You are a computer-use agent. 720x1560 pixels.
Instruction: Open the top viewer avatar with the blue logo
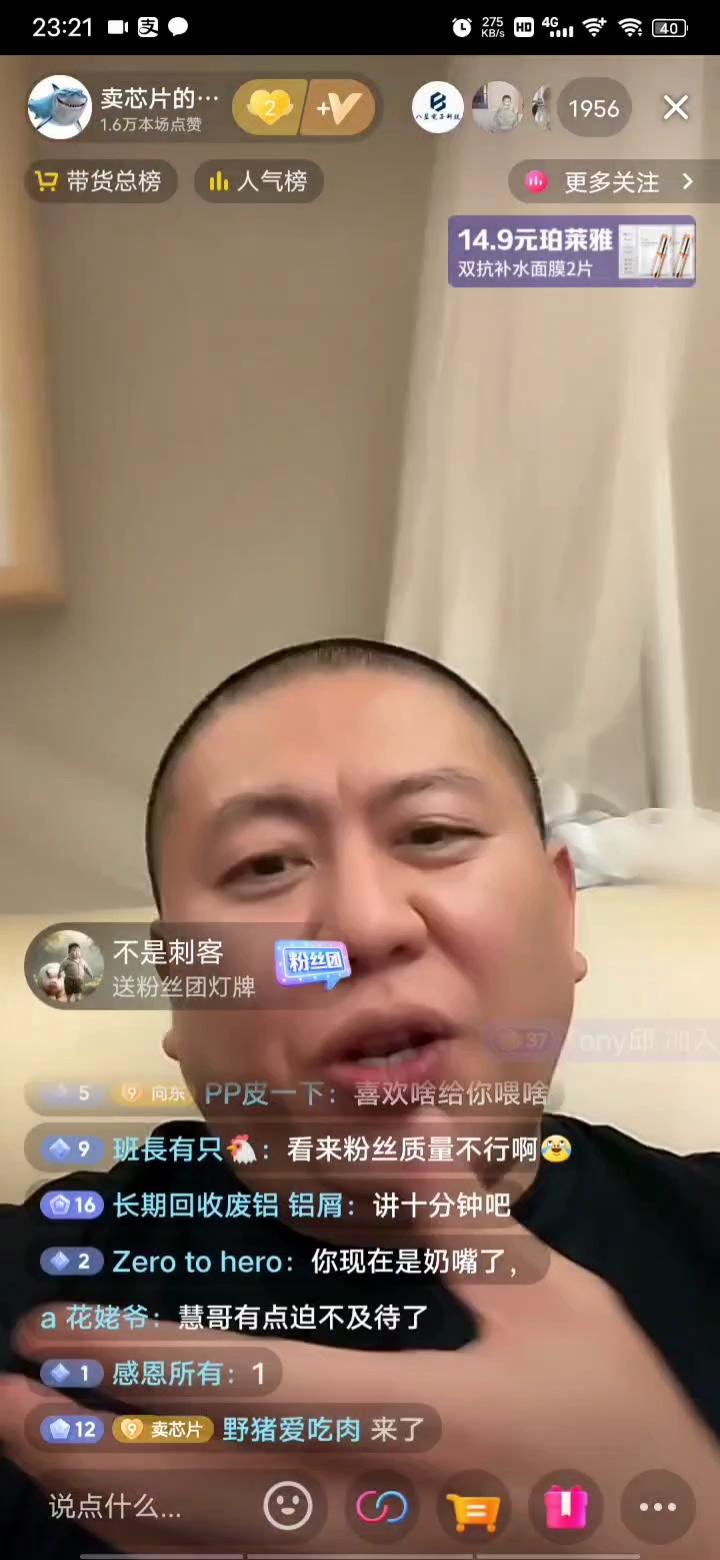[x=437, y=108]
